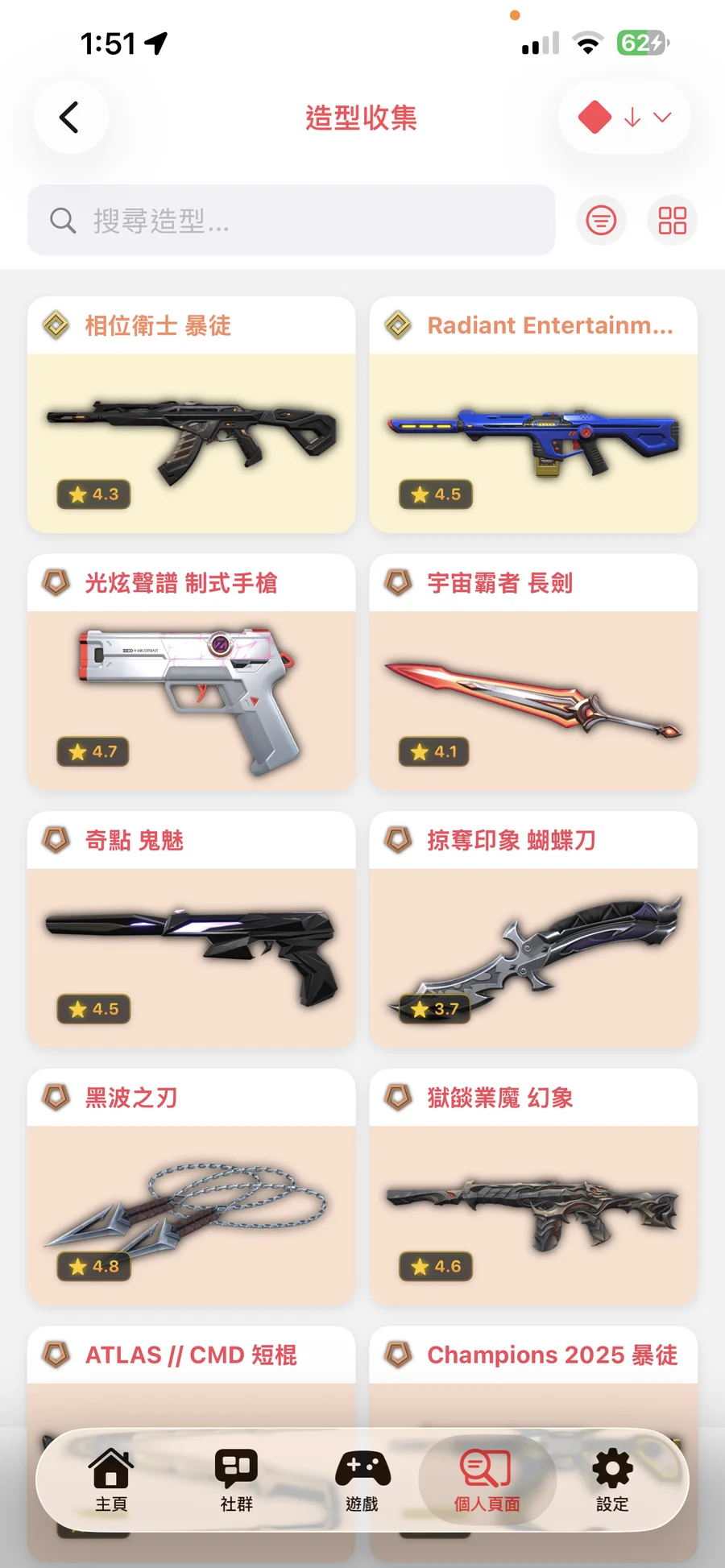725x1568 pixels.
Task: Select the 主頁 tab label
Action: (111, 1503)
